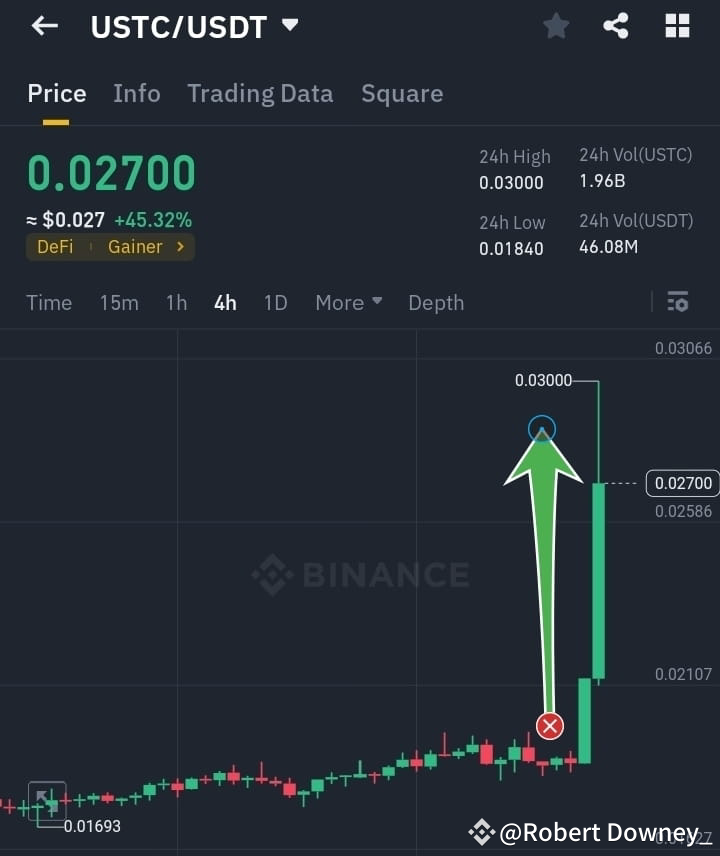This screenshot has width=720, height=856.
Task: Open chart indicator settings icon beside Depth
Action: pyautogui.click(x=678, y=301)
